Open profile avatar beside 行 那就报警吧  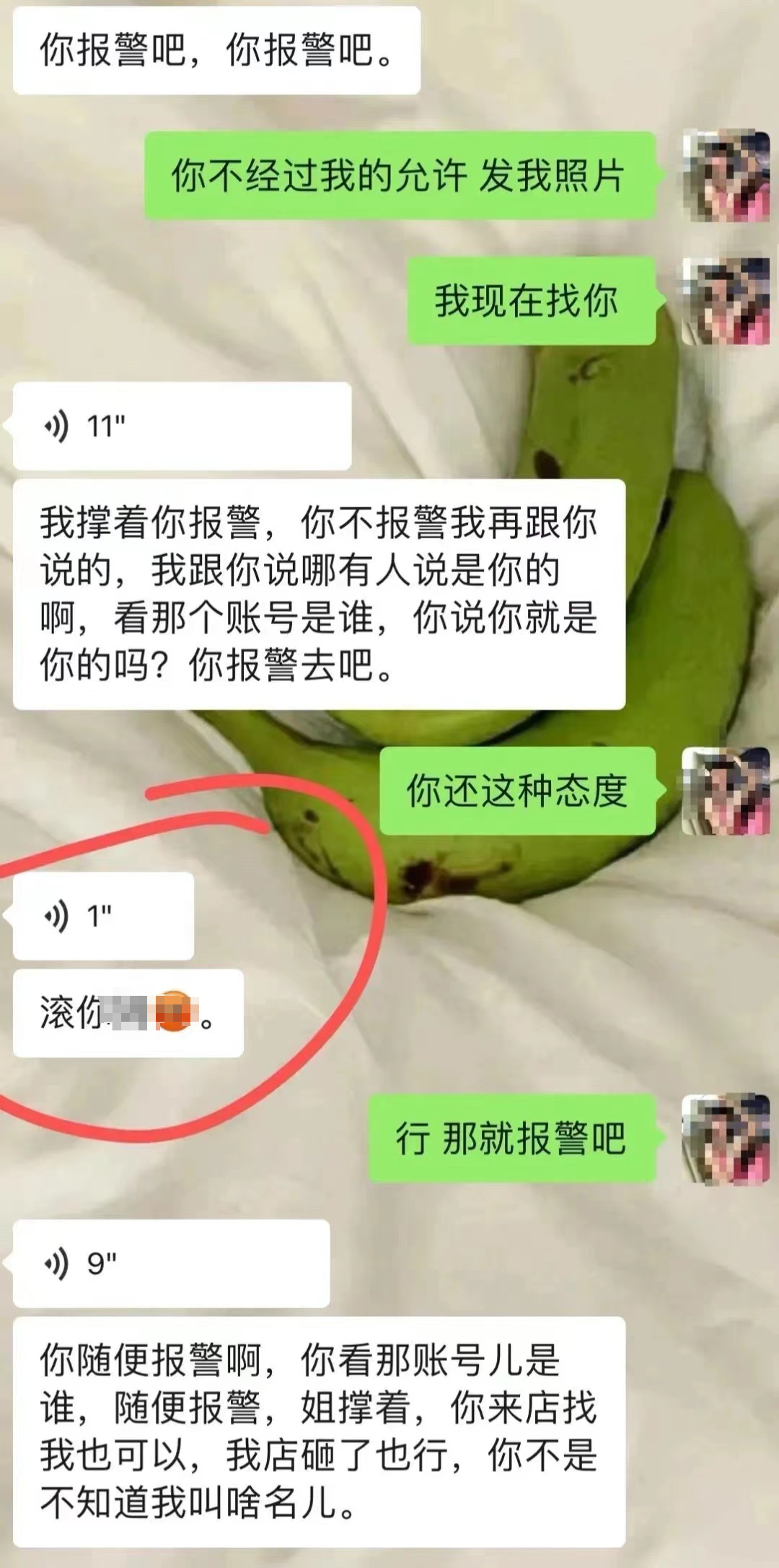coord(726,1138)
